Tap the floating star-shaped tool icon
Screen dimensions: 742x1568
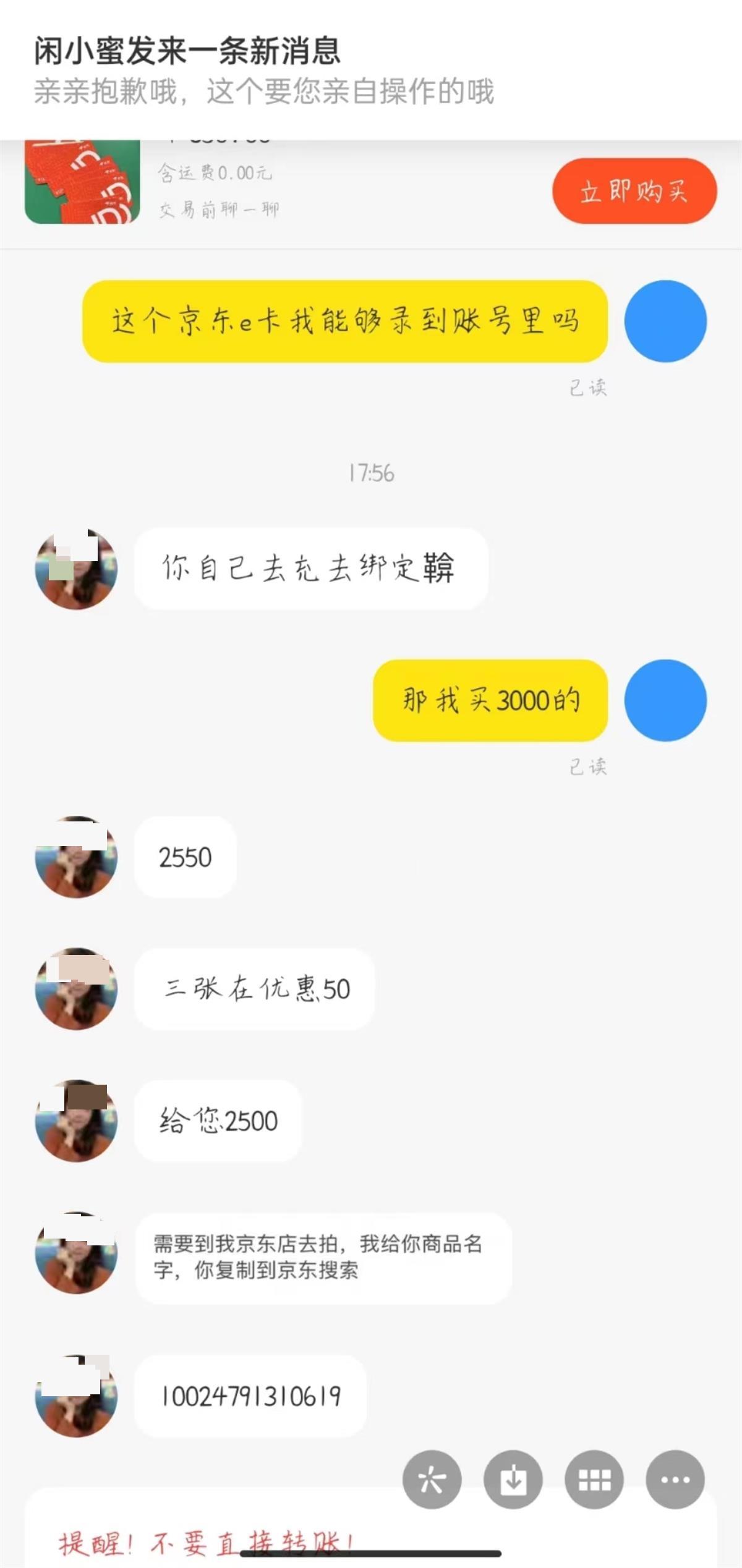(x=432, y=1480)
